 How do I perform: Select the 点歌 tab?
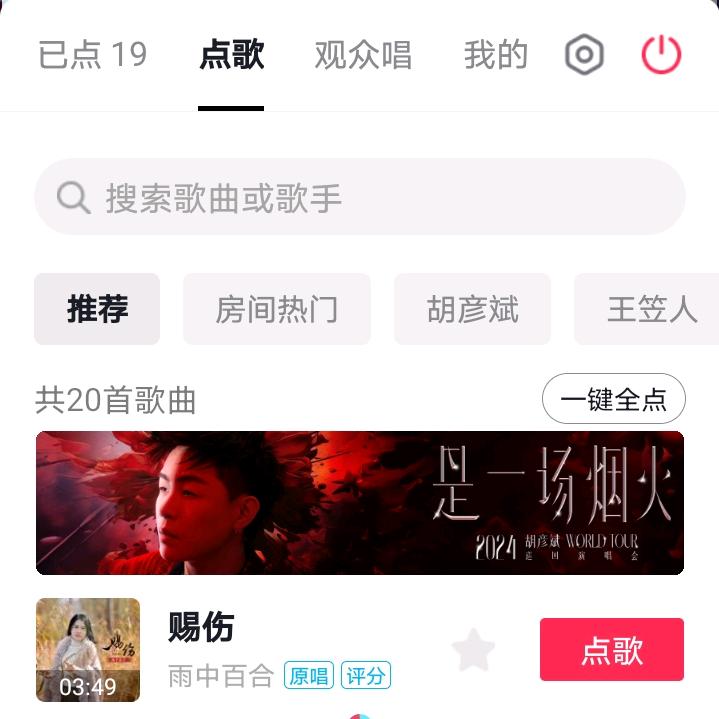click(x=231, y=55)
